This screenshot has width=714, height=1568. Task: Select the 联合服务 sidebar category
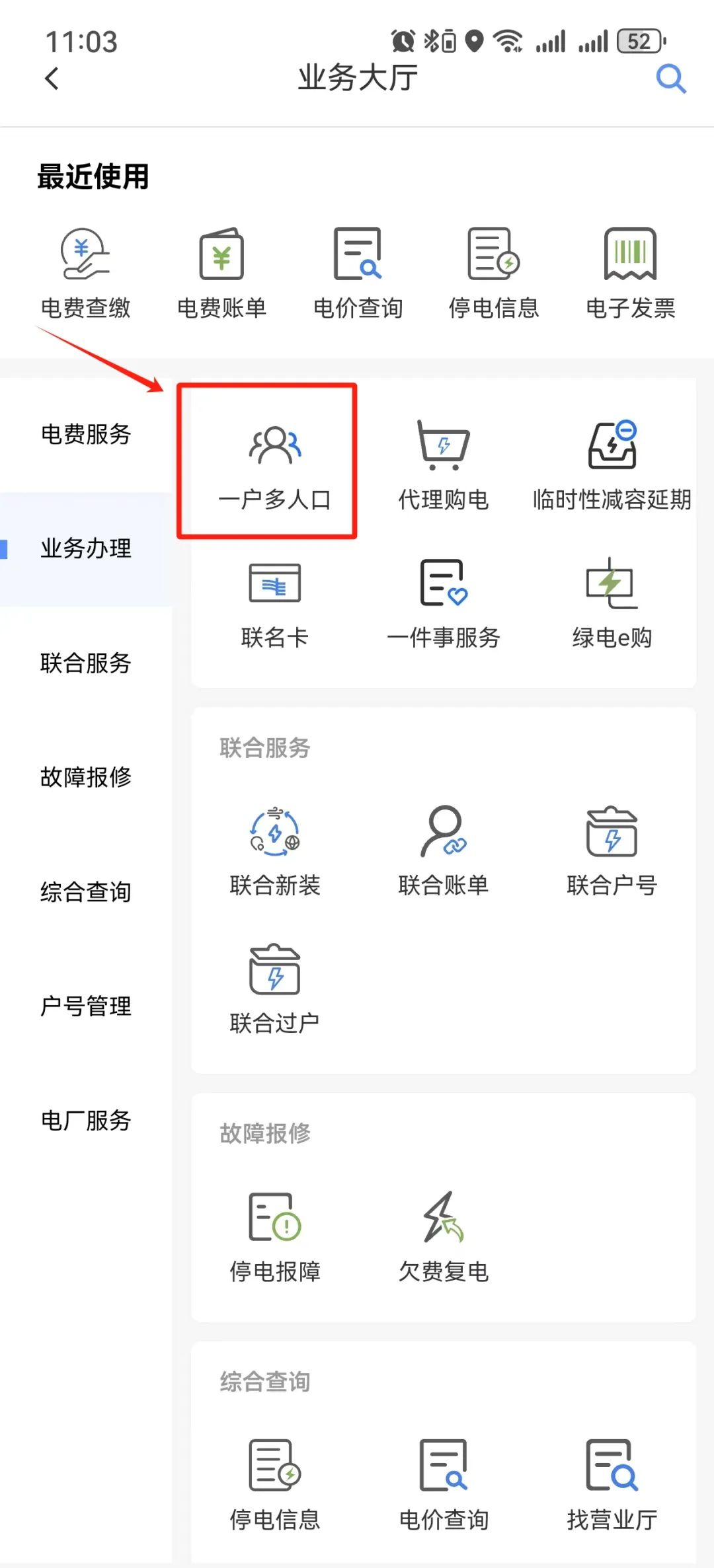pyautogui.click(x=86, y=663)
